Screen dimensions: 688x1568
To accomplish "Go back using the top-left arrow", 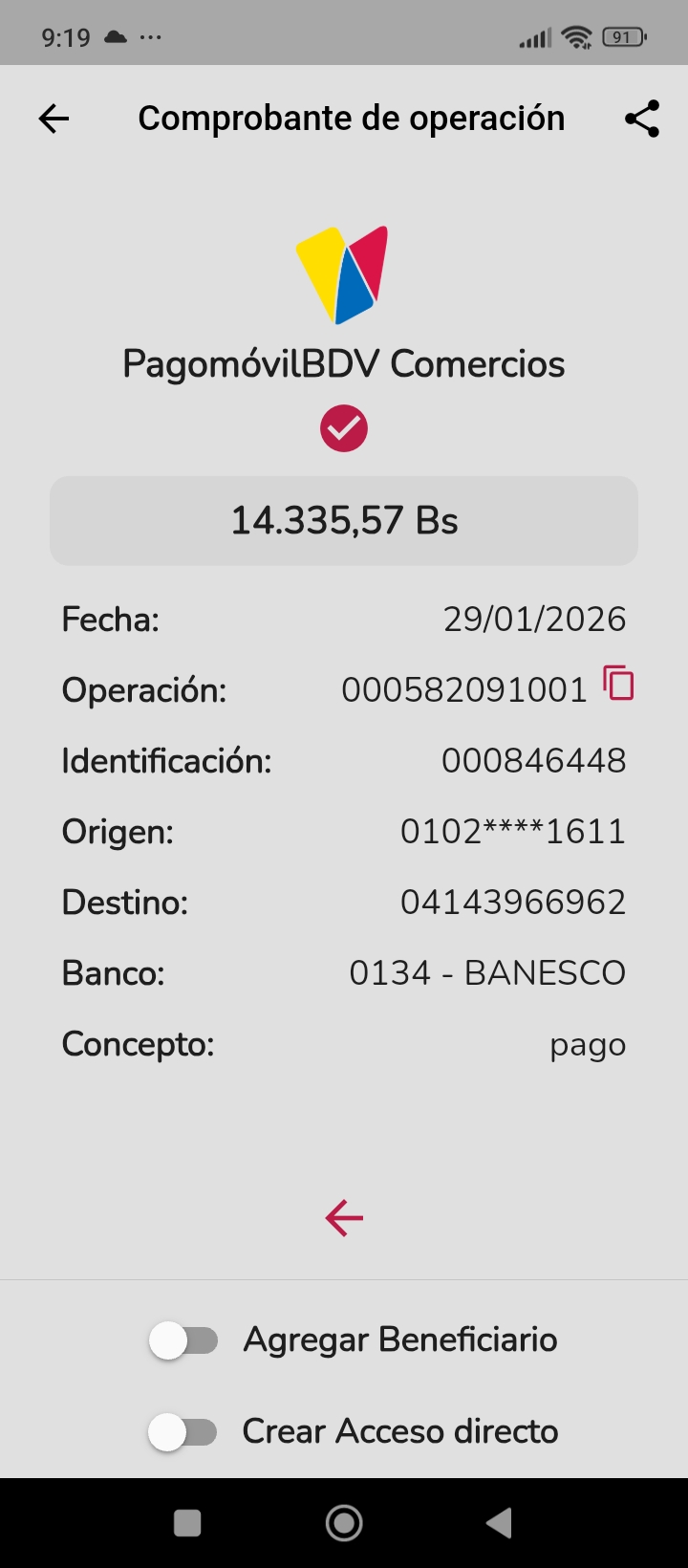I will (x=54, y=119).
